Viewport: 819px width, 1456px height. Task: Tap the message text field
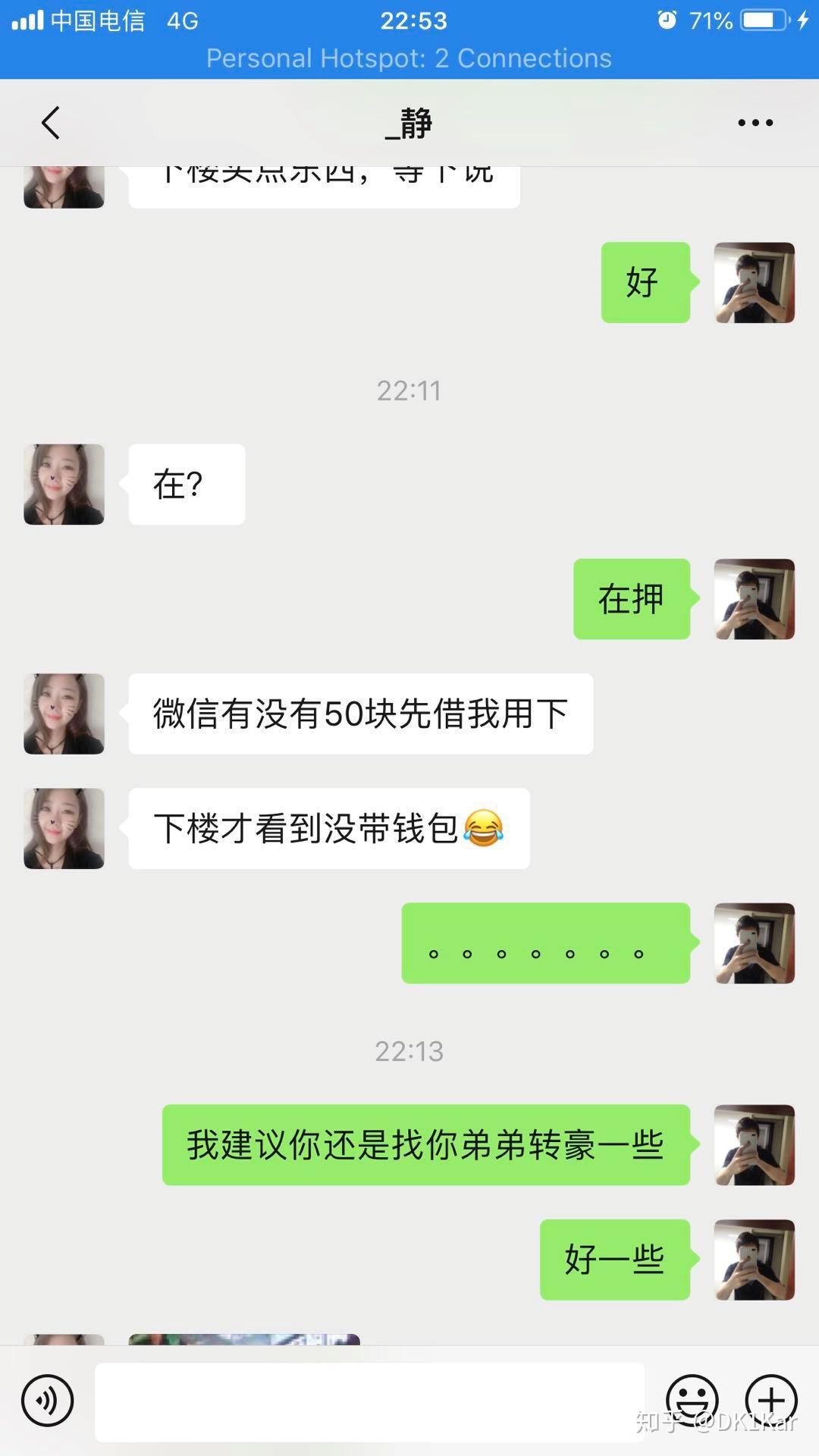click(x=369, y=1401)
